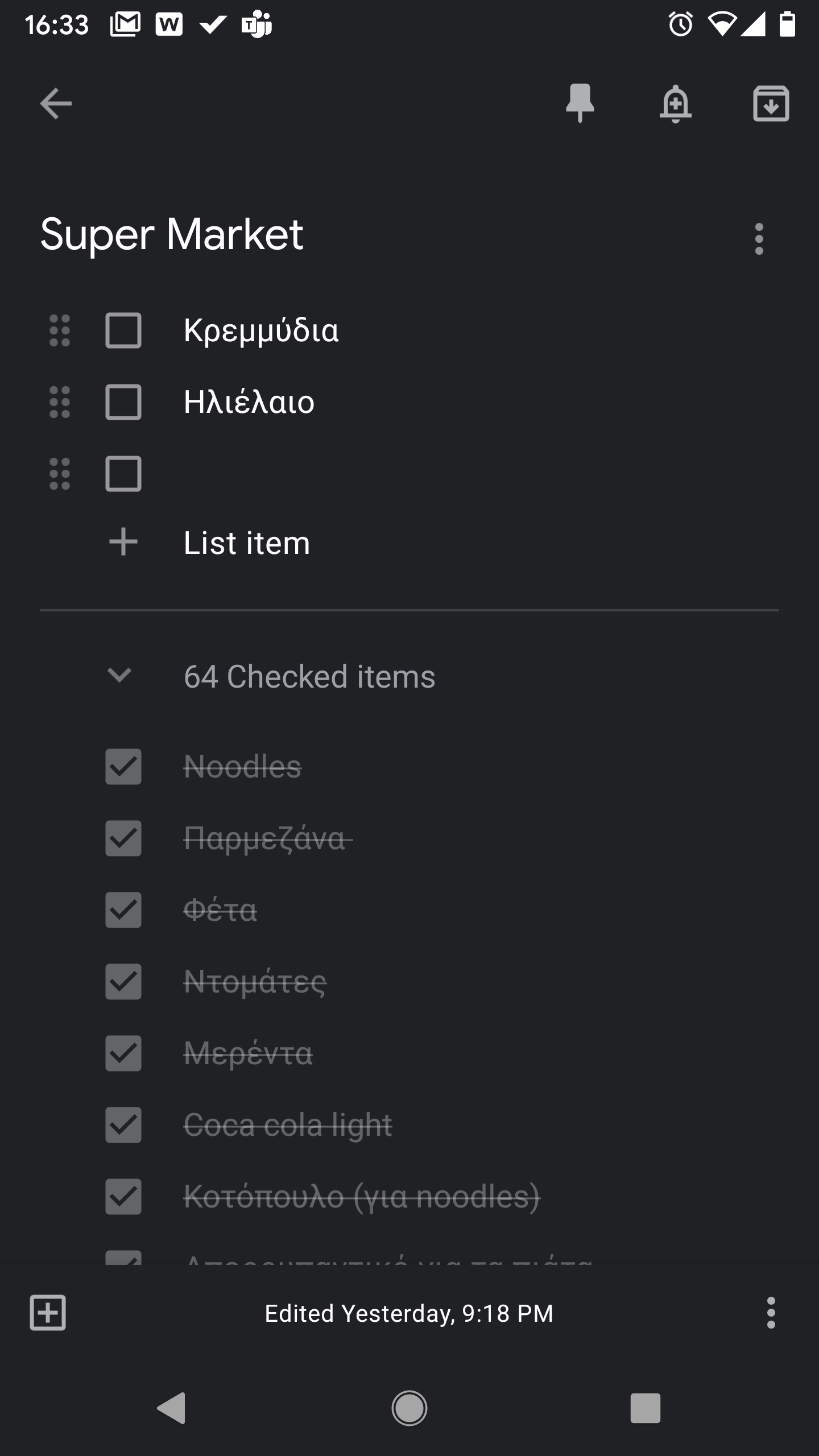Viewport: 819px width, 1456px height.
Task: Add a reminder with the bell icon
Action: (675, 104)
